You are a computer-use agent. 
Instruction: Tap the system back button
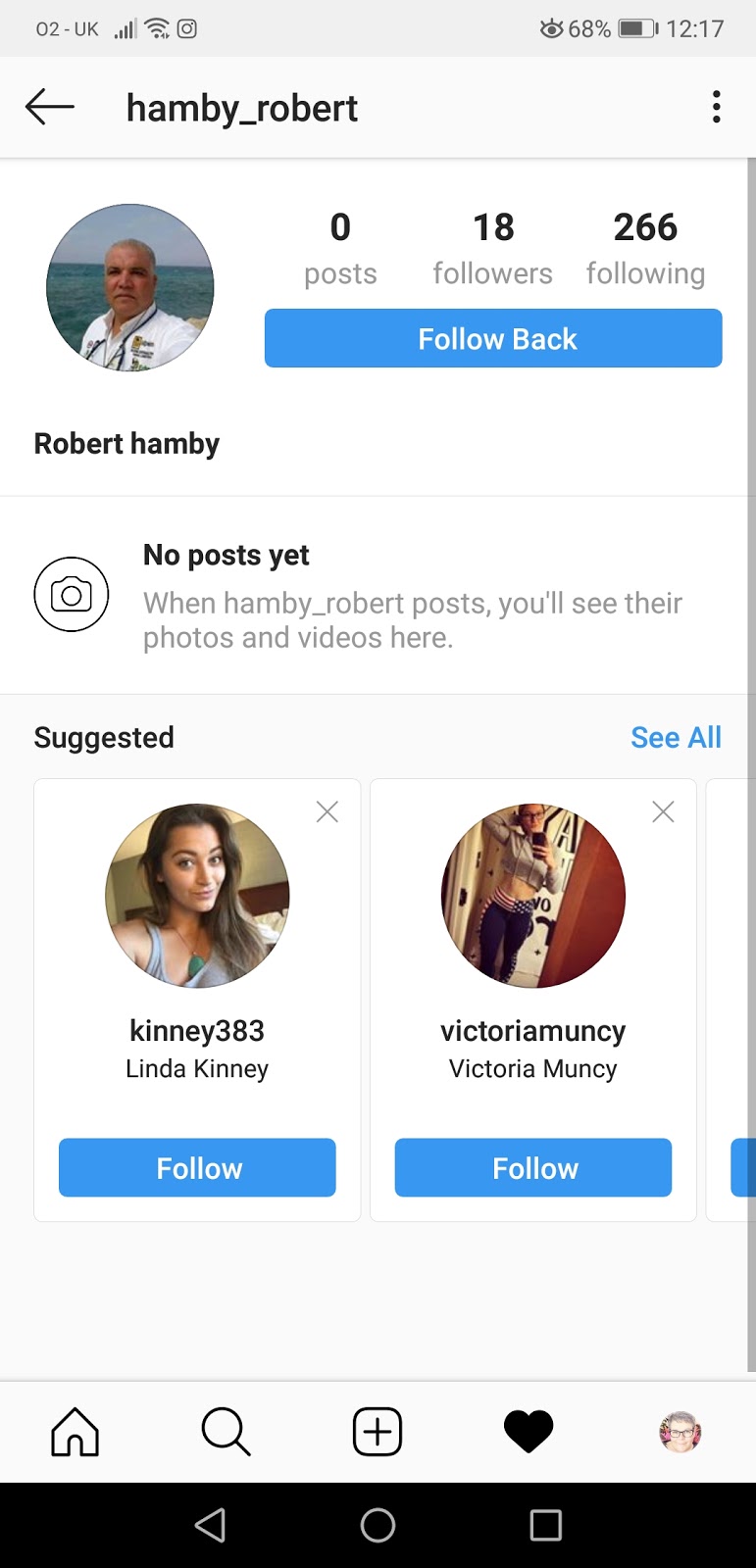click(x=211, y=1525)
